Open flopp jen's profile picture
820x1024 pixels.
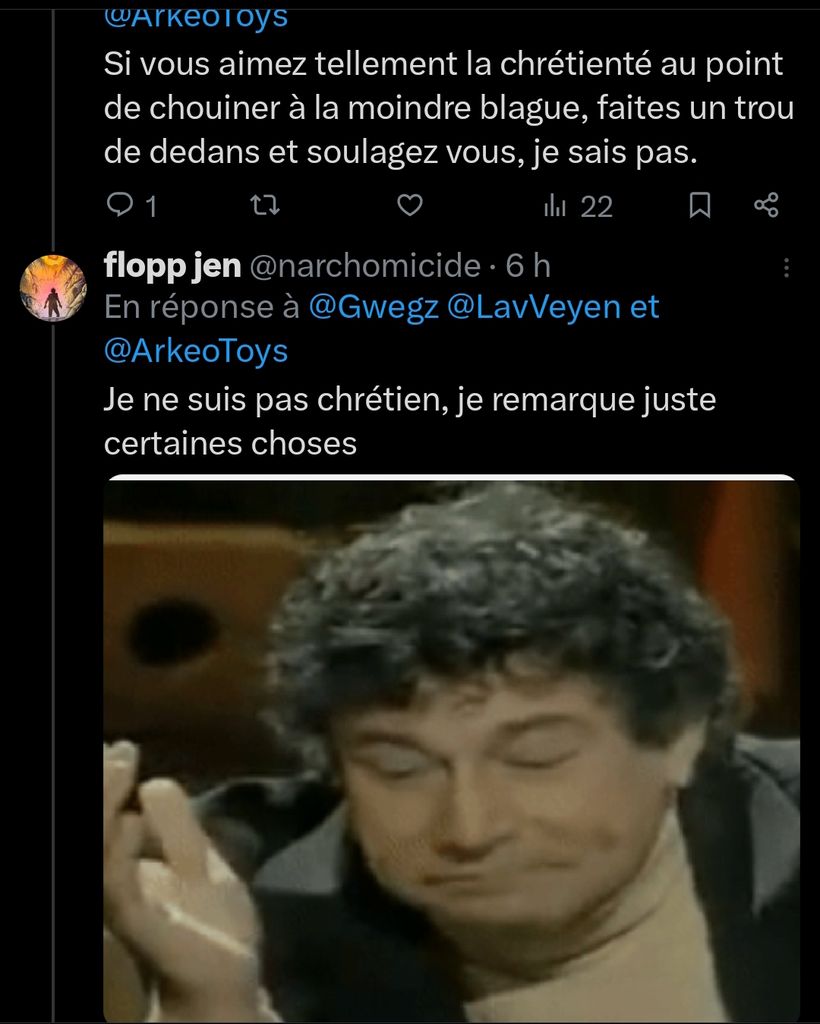(x=53, y=287)
